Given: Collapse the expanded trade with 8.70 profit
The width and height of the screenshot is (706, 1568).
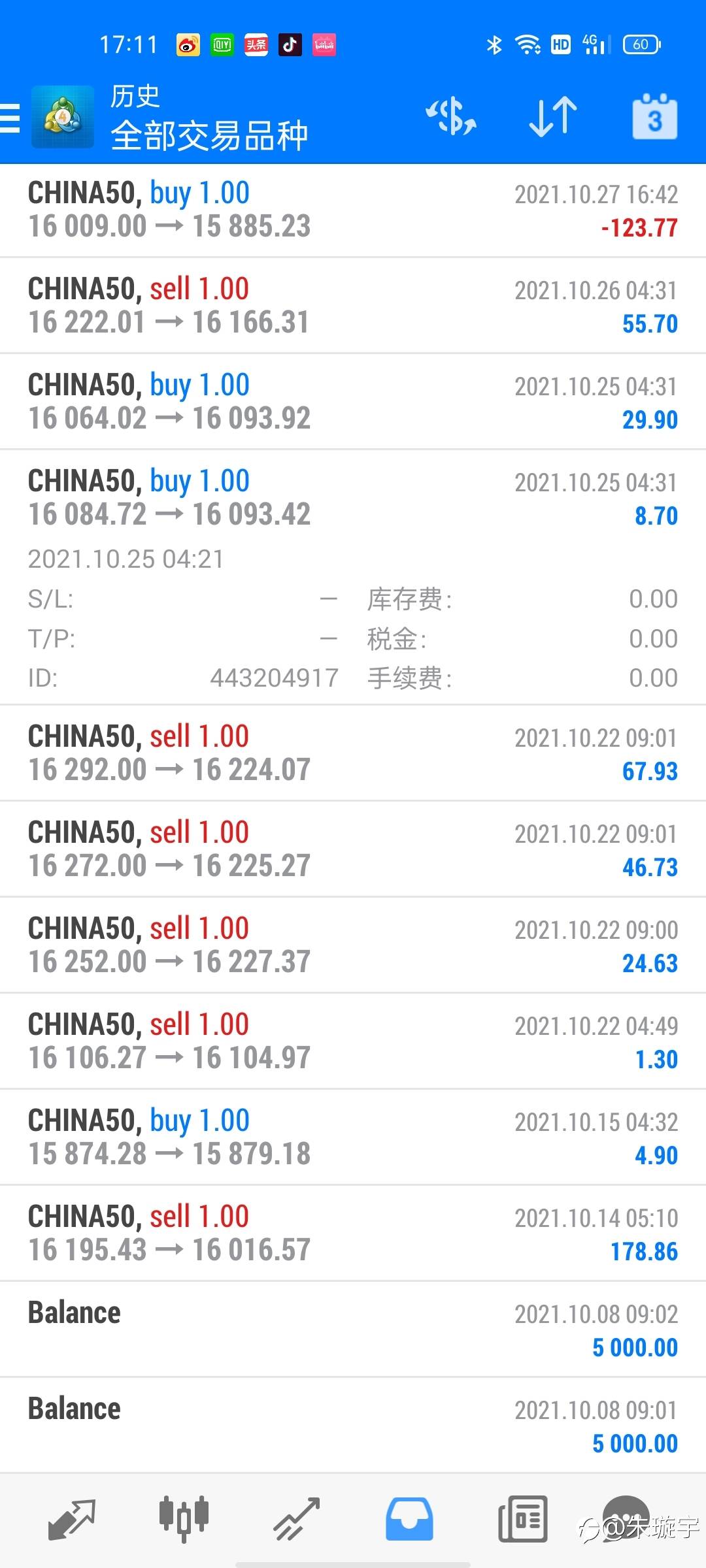Looking at the screenshot, I should tap(353, 498).
